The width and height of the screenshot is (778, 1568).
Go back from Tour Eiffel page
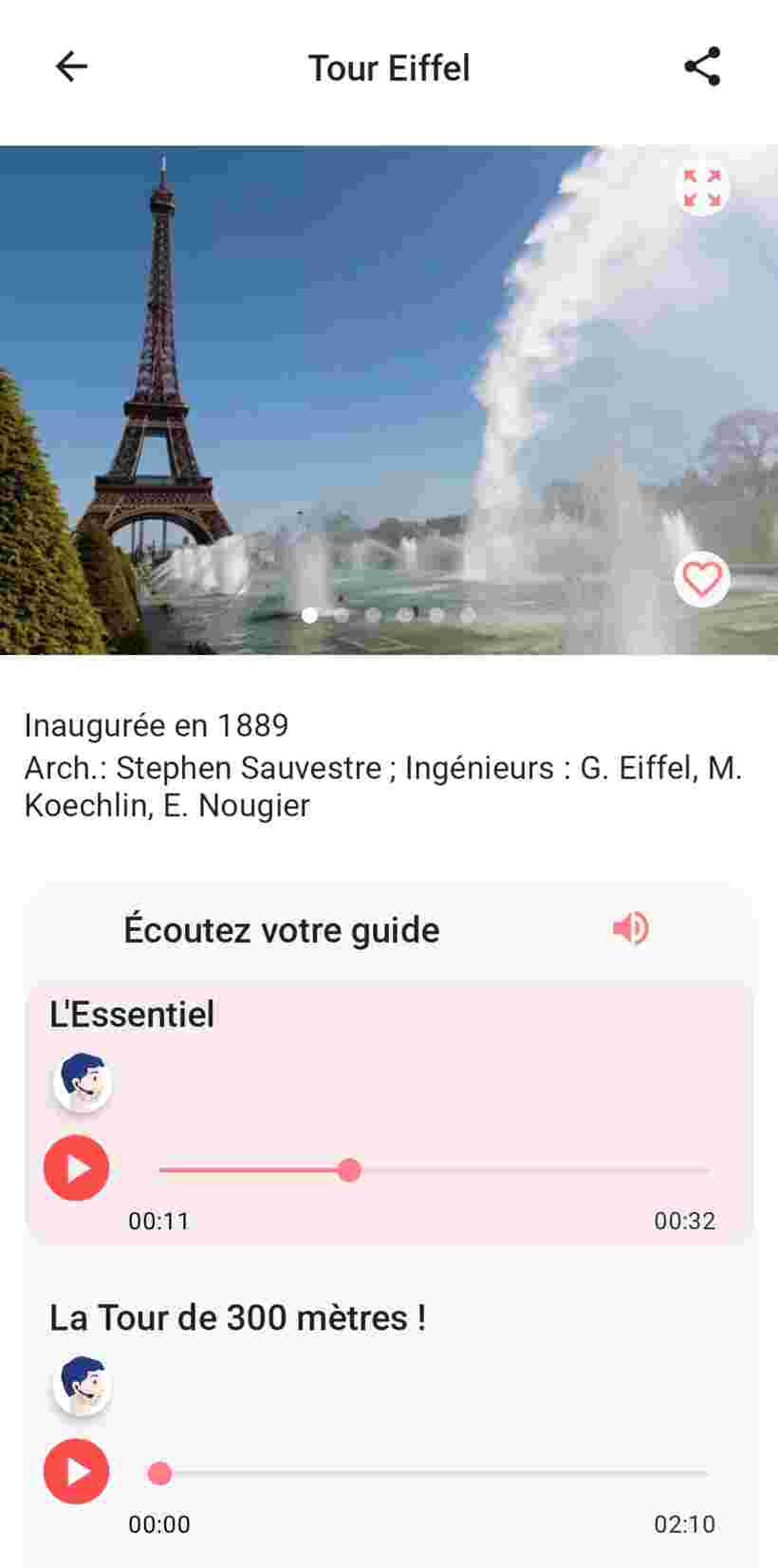(x=71, y=66)
